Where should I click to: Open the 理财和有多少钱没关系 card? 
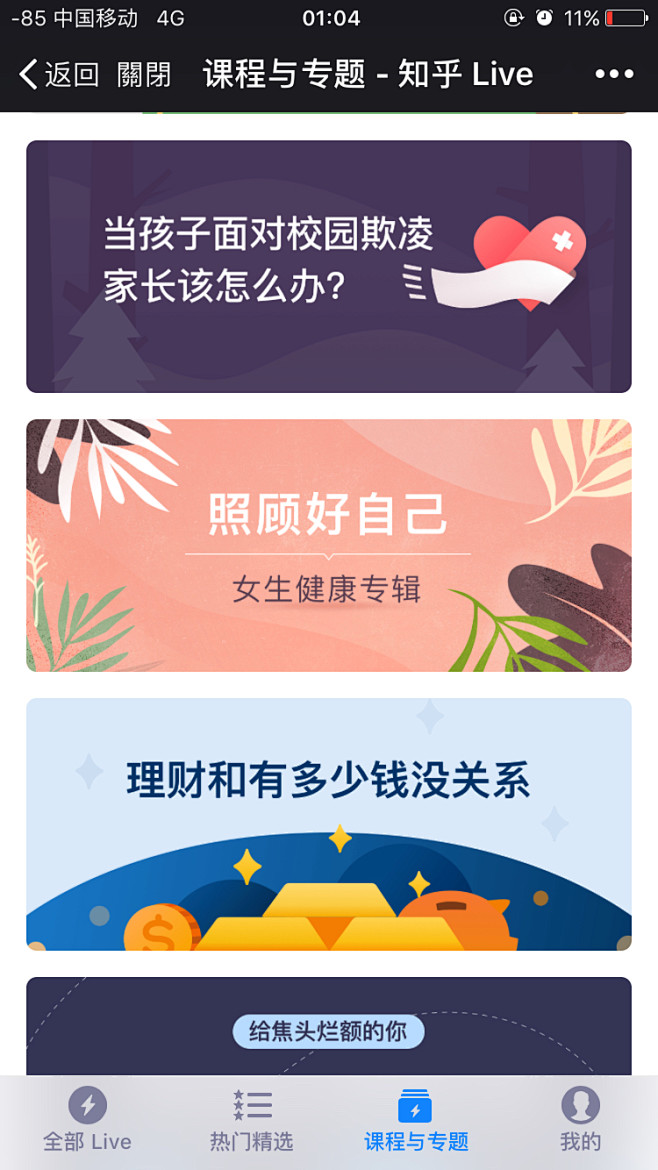(329, 824)
